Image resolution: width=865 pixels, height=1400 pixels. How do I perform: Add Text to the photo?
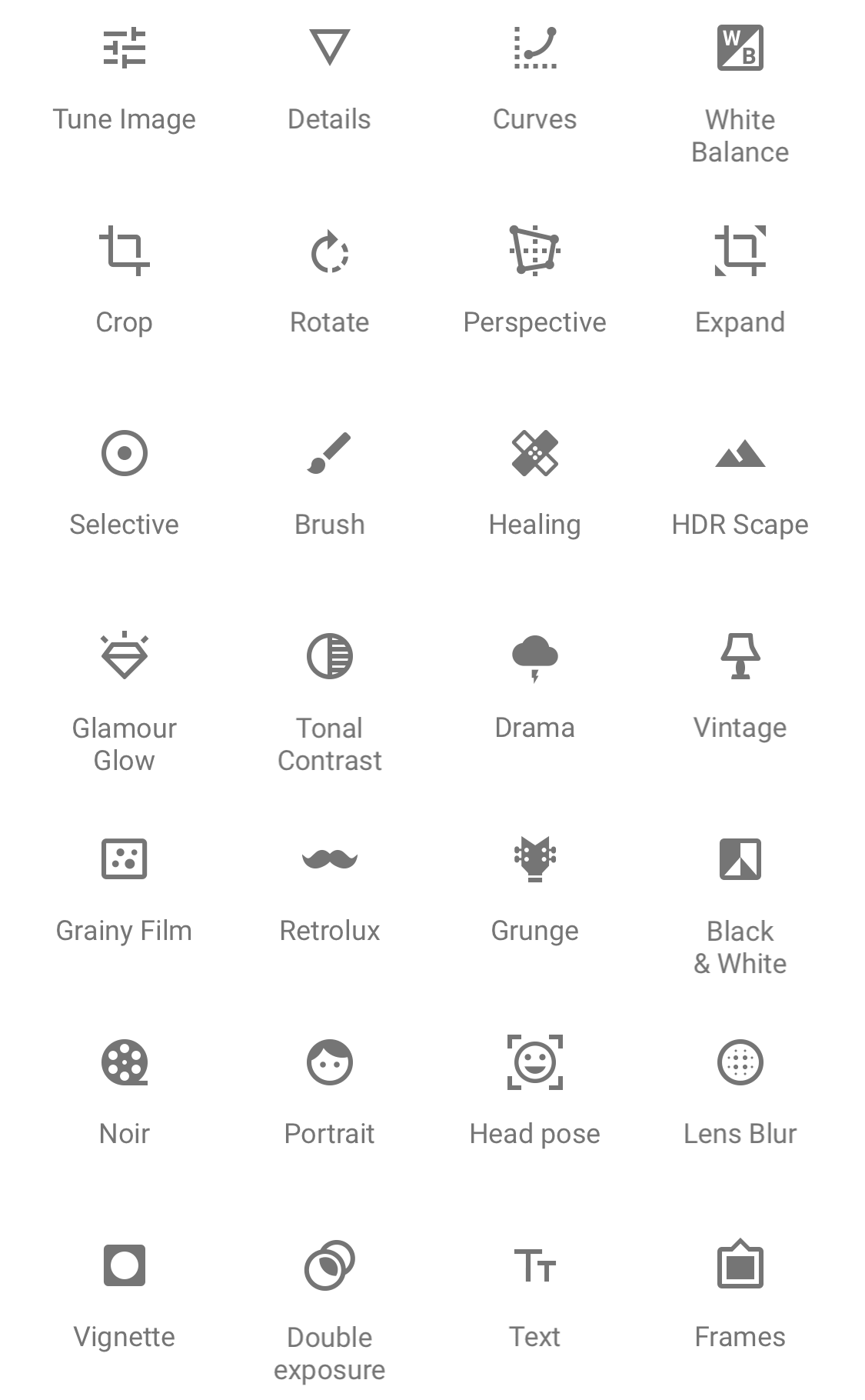[x=534, y=1295]
